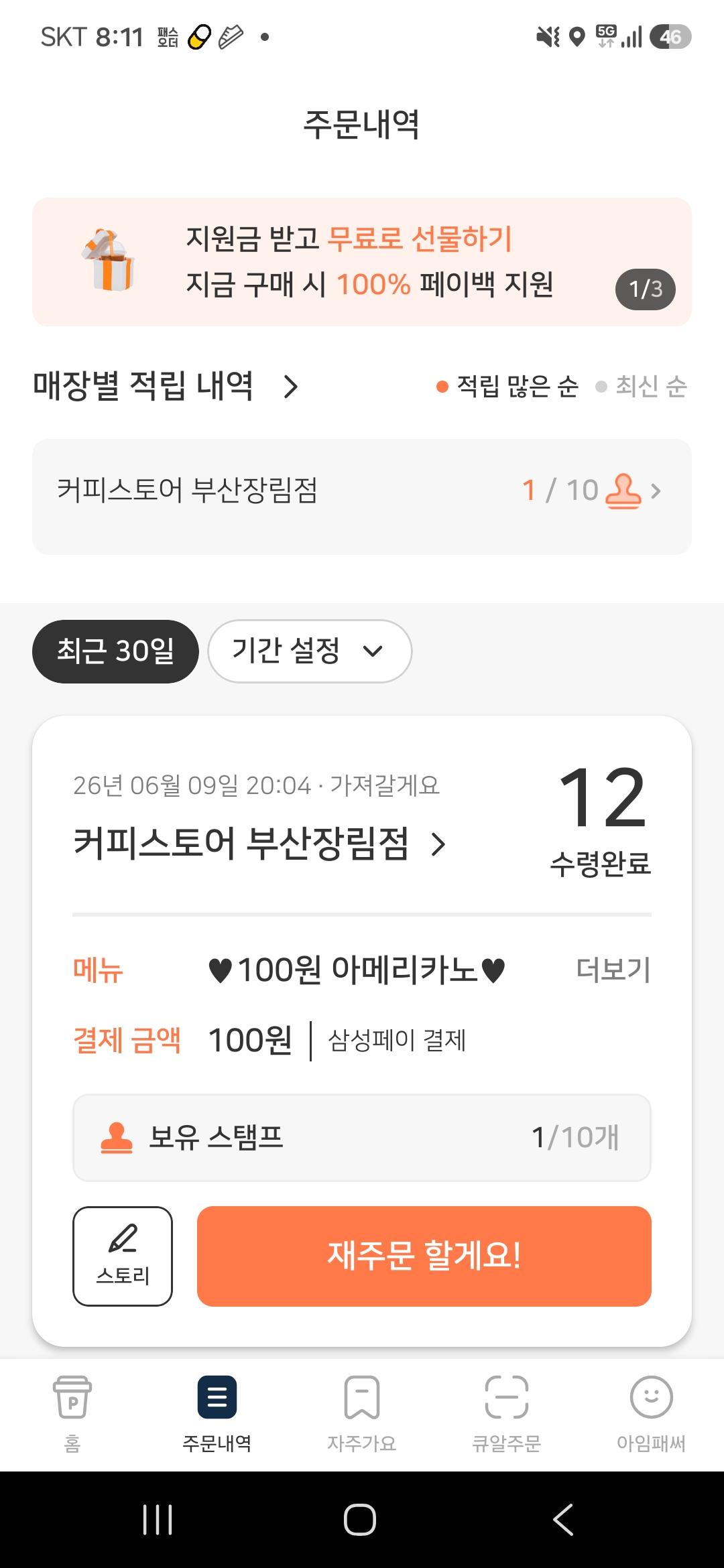
Task: Open the 아임패써 tab
Action: point(651,1413)
